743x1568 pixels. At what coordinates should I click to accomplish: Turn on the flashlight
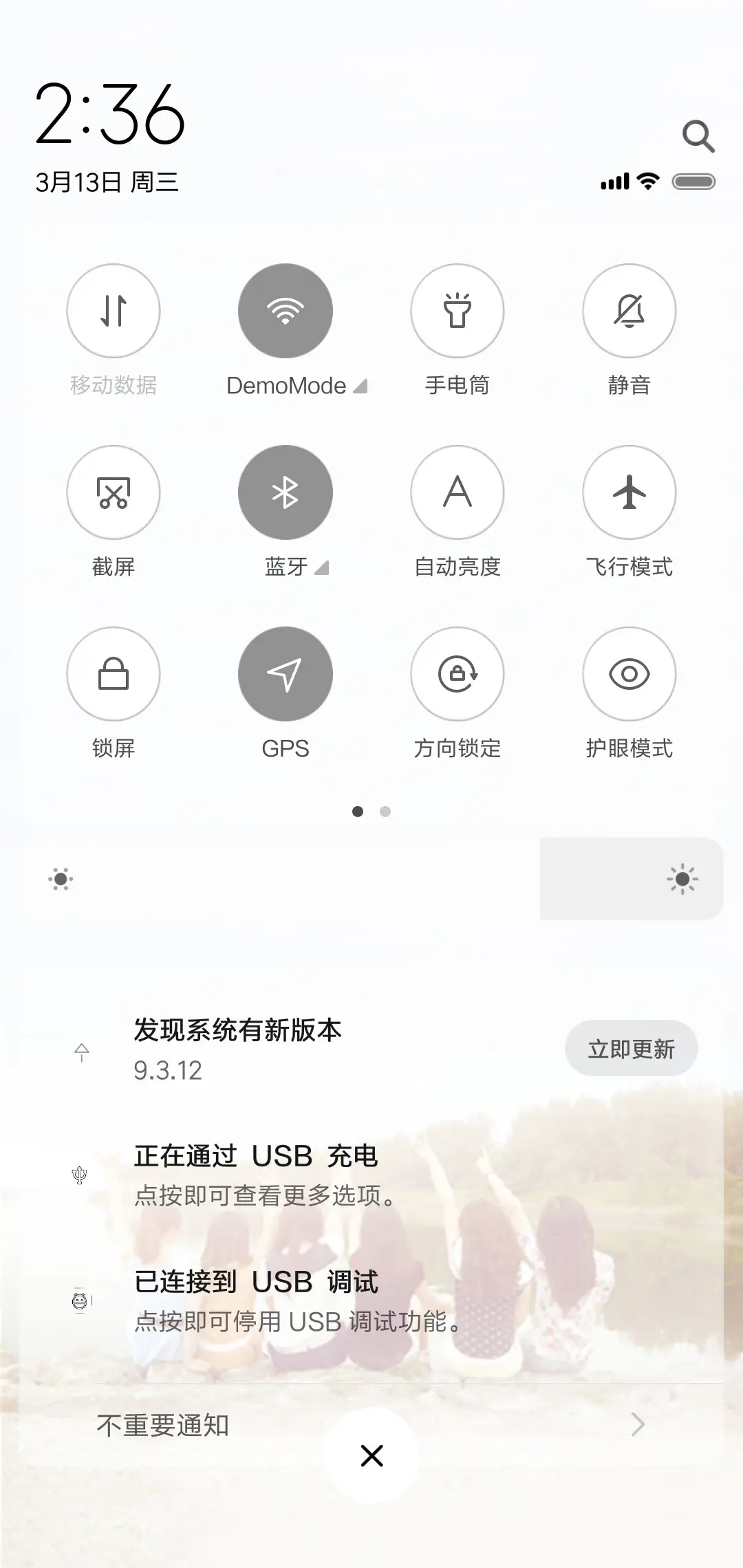tap(457, 311)
